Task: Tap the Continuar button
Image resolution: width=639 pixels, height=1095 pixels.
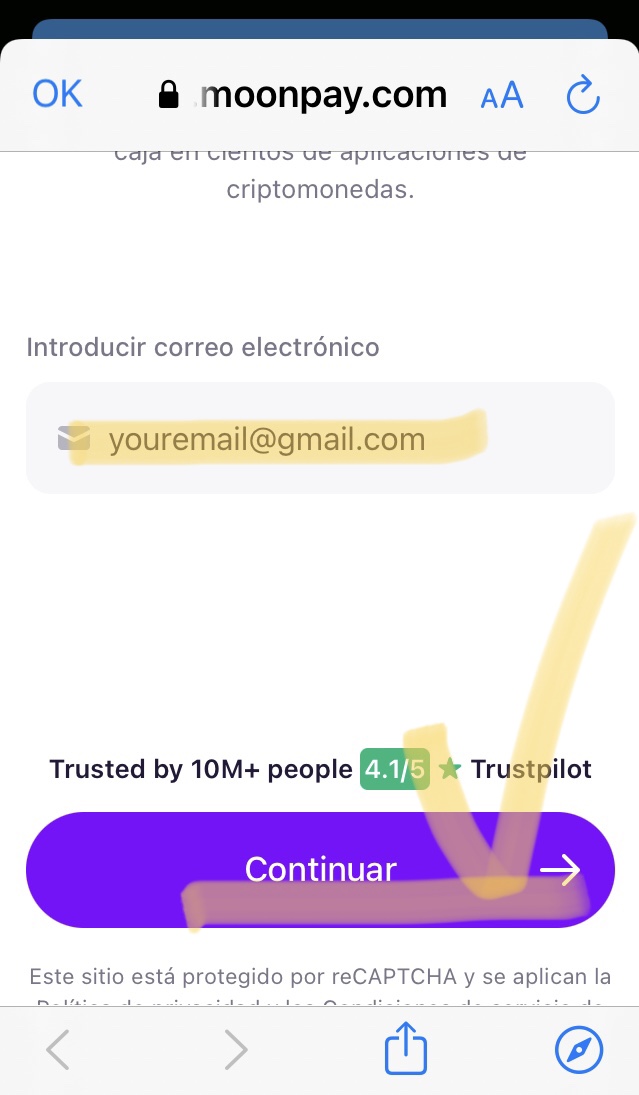Action: pos(321,869)
